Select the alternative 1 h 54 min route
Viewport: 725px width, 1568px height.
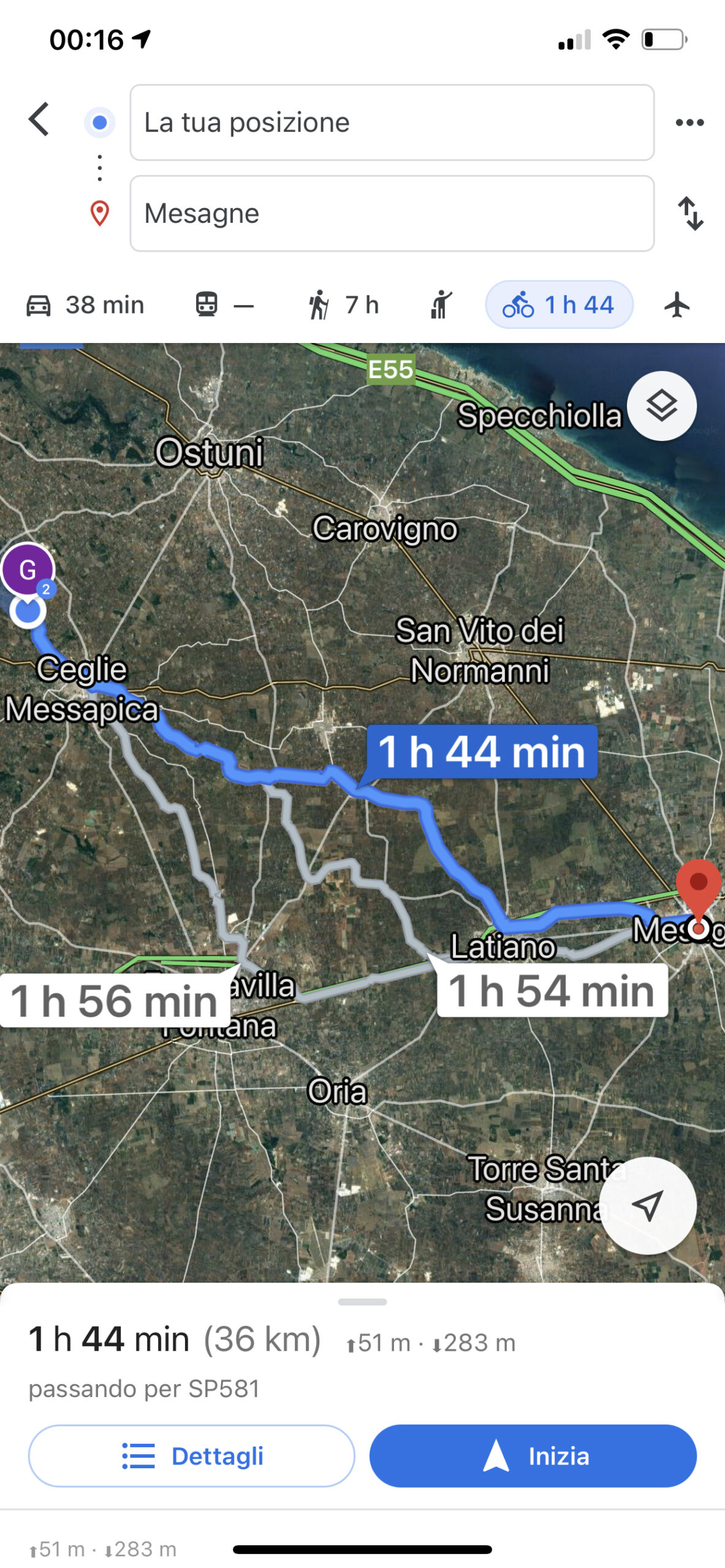(552, 990)
